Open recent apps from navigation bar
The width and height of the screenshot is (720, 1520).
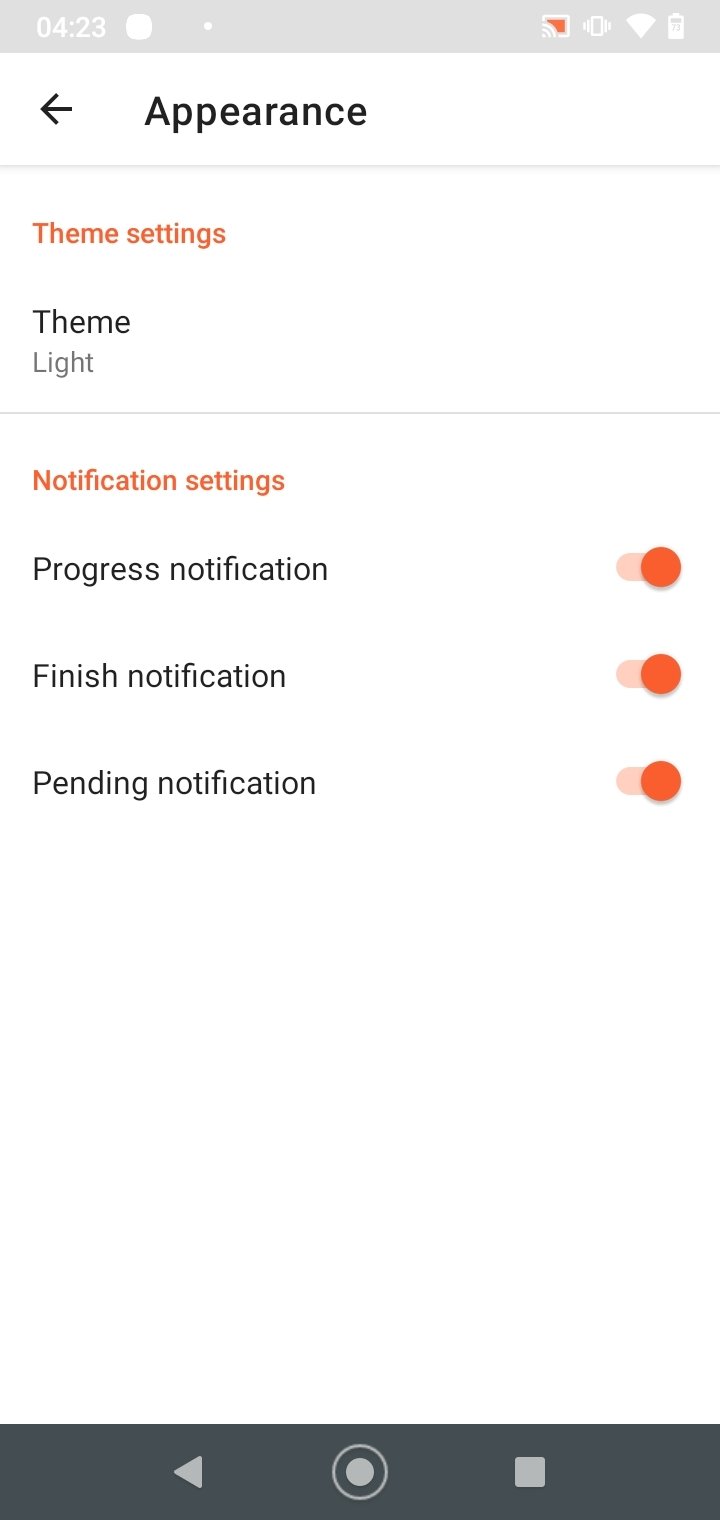(529, 1472)
